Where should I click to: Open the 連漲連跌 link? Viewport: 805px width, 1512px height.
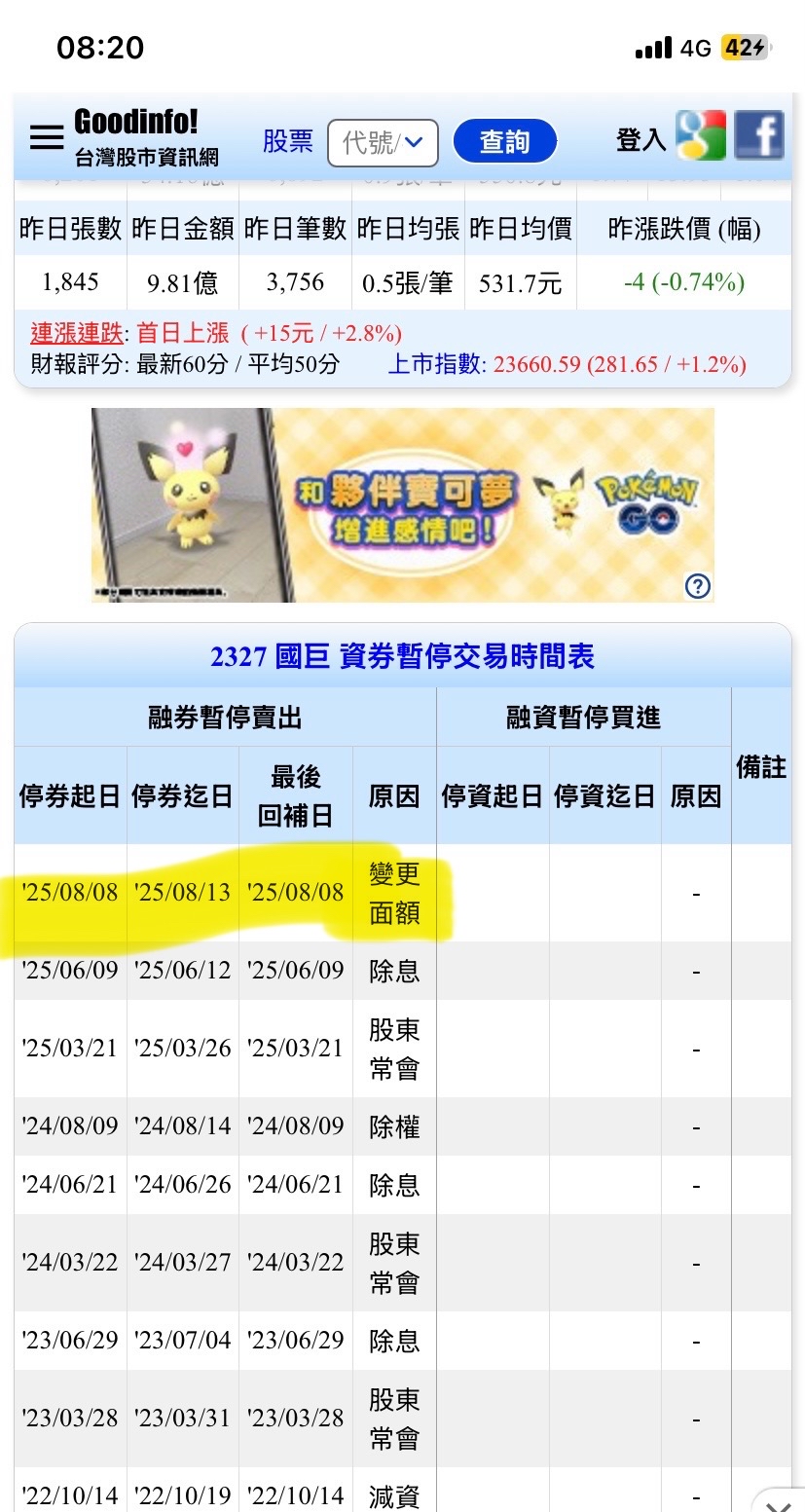point(77,334)
